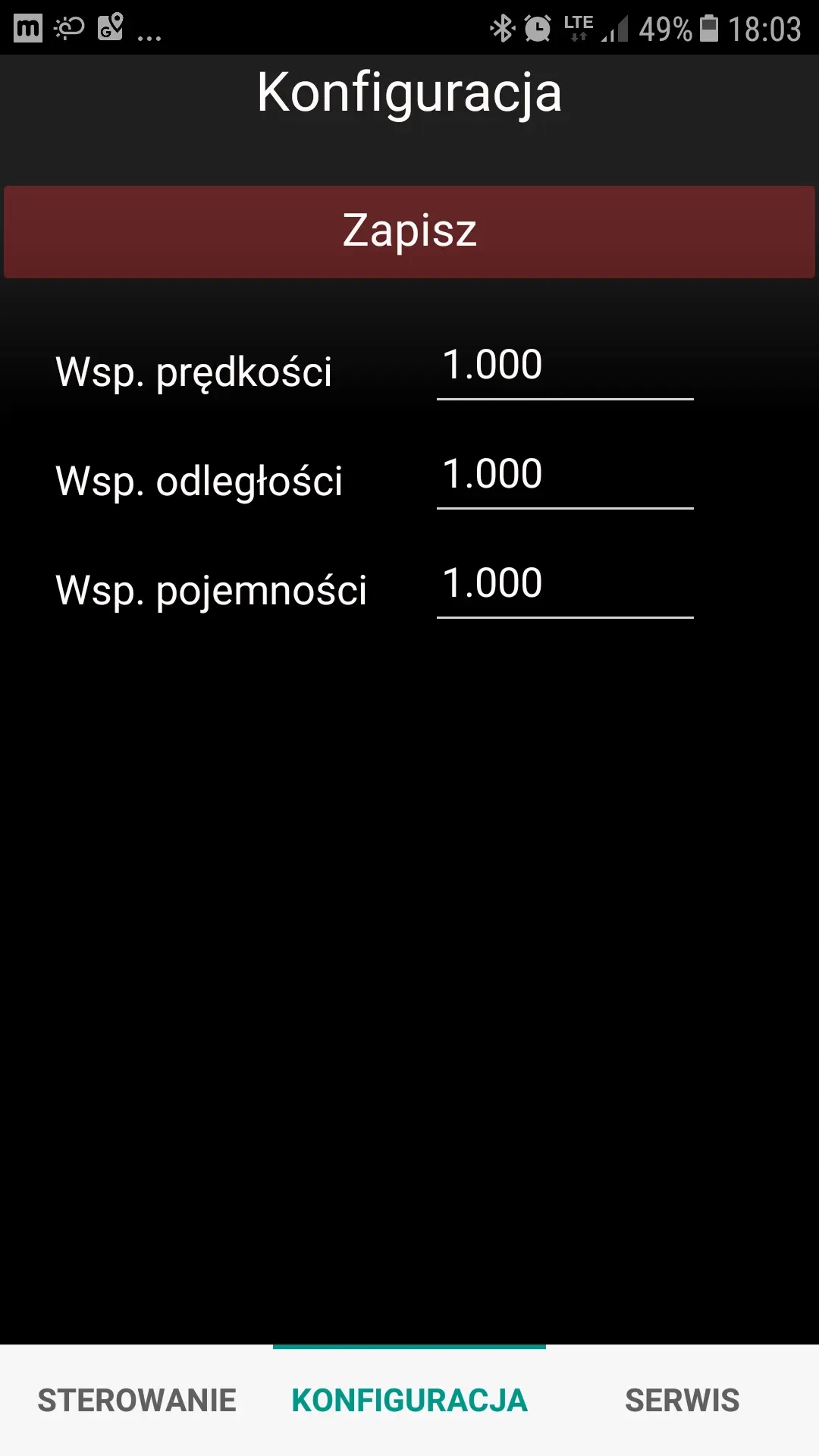
Task: Tap the LTE network indicator
Action: (578, 24)
